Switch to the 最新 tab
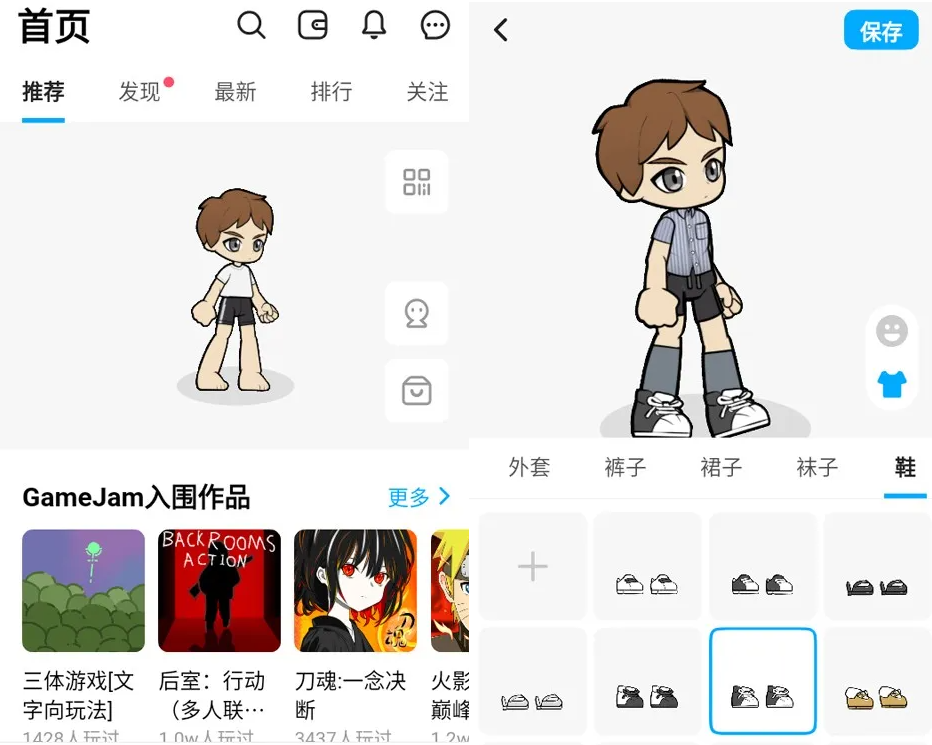Screen dimensions: 932x745 click(235, 92)
